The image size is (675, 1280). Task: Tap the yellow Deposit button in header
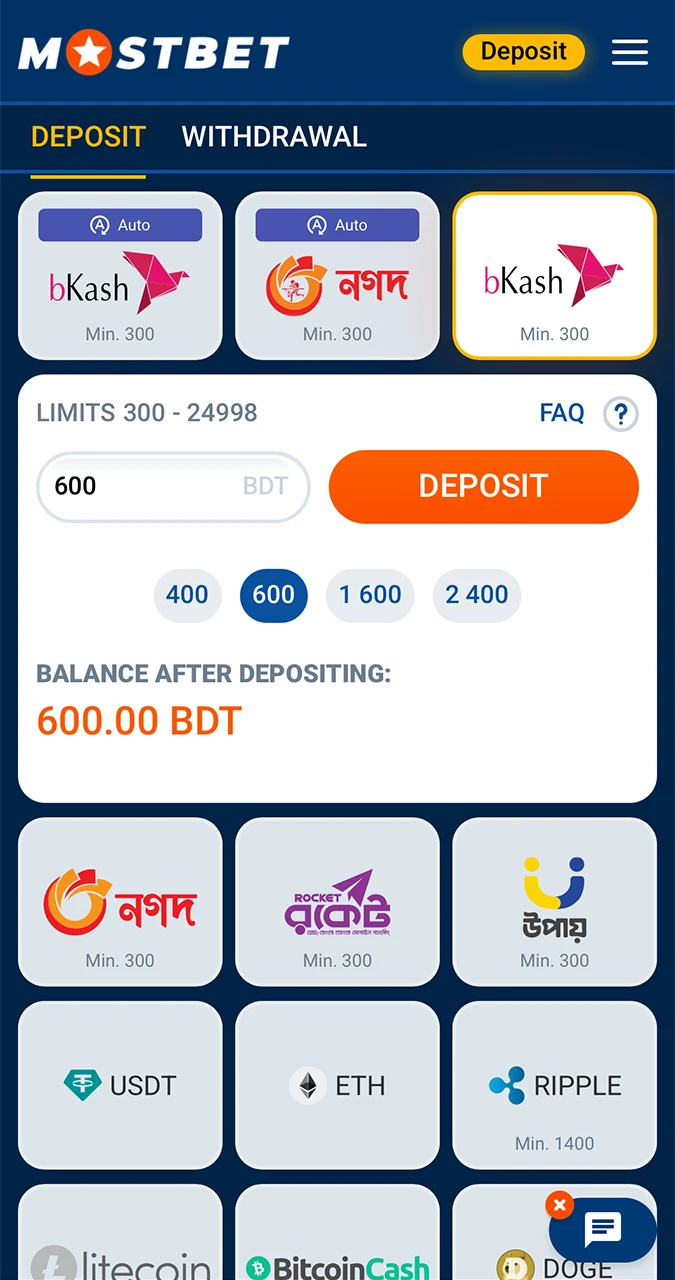click(x=523, y=52)
